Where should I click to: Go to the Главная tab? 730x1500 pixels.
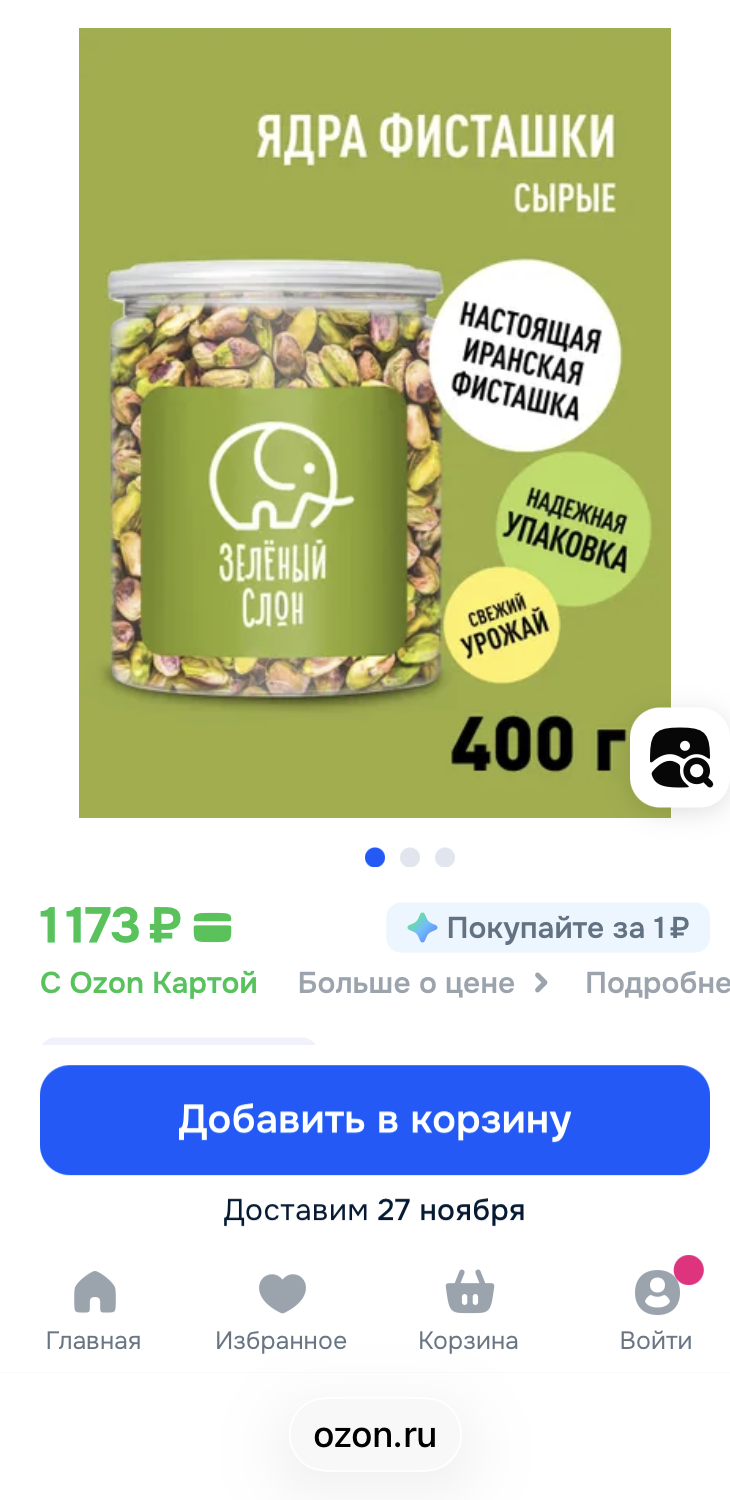[x=94, y=1311]
